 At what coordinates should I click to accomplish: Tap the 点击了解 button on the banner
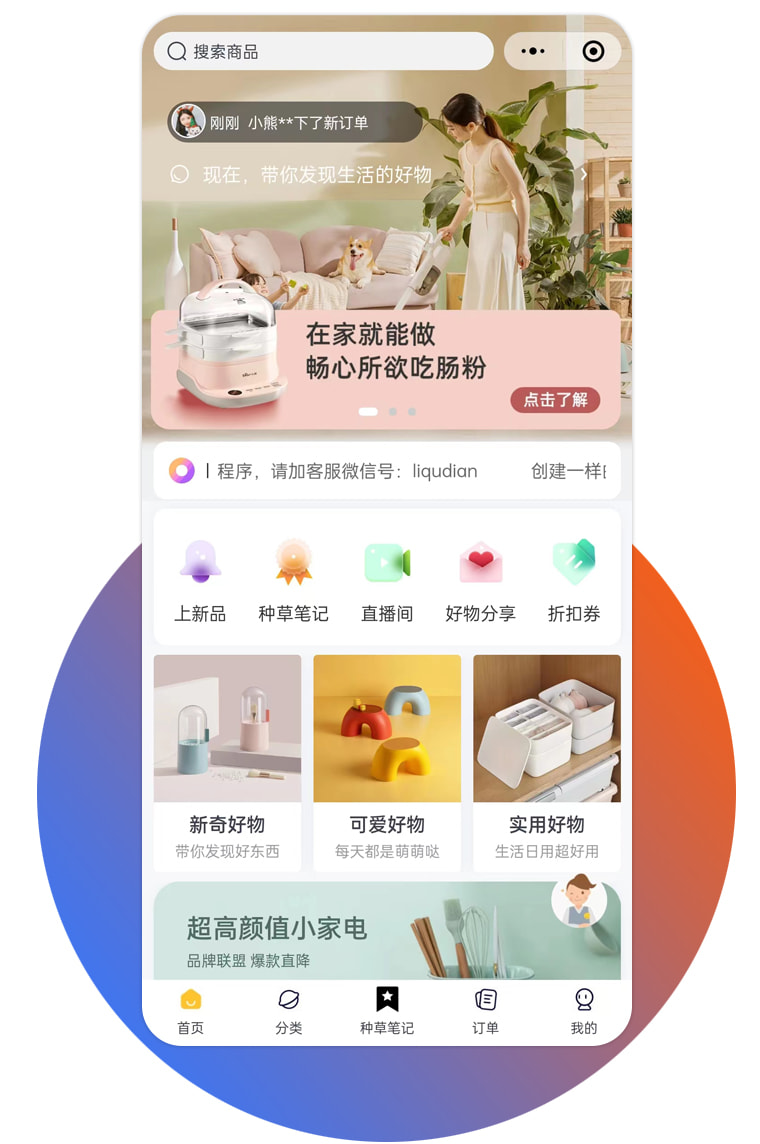coord(555,400)
